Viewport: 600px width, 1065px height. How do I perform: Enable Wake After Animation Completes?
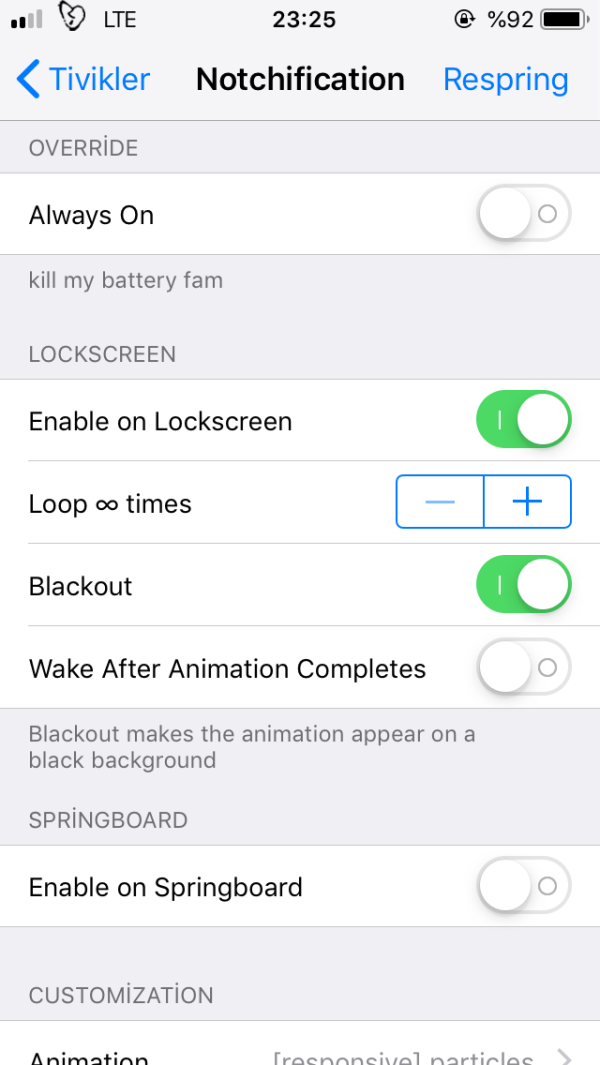click(x=524, y=668)
